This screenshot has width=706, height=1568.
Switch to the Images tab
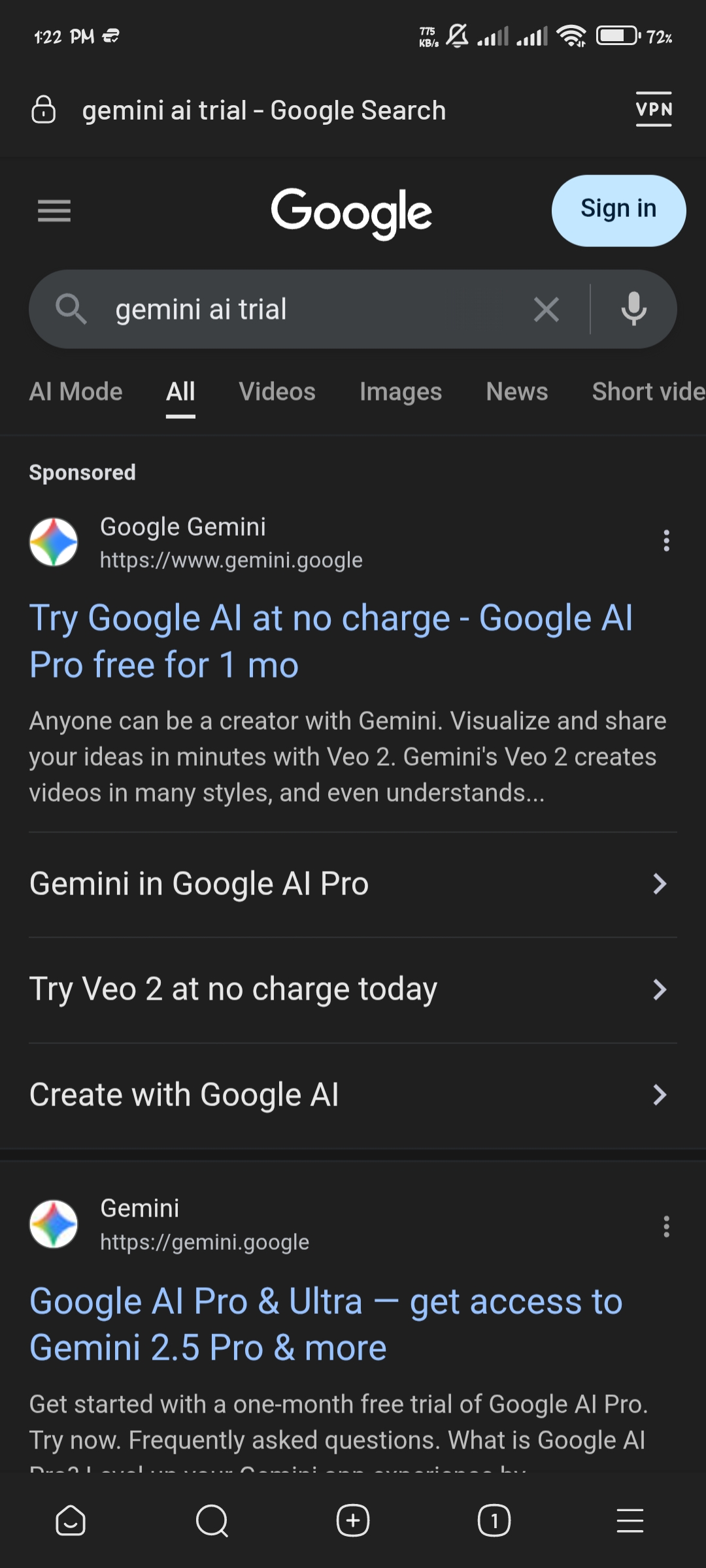[401, 392]
